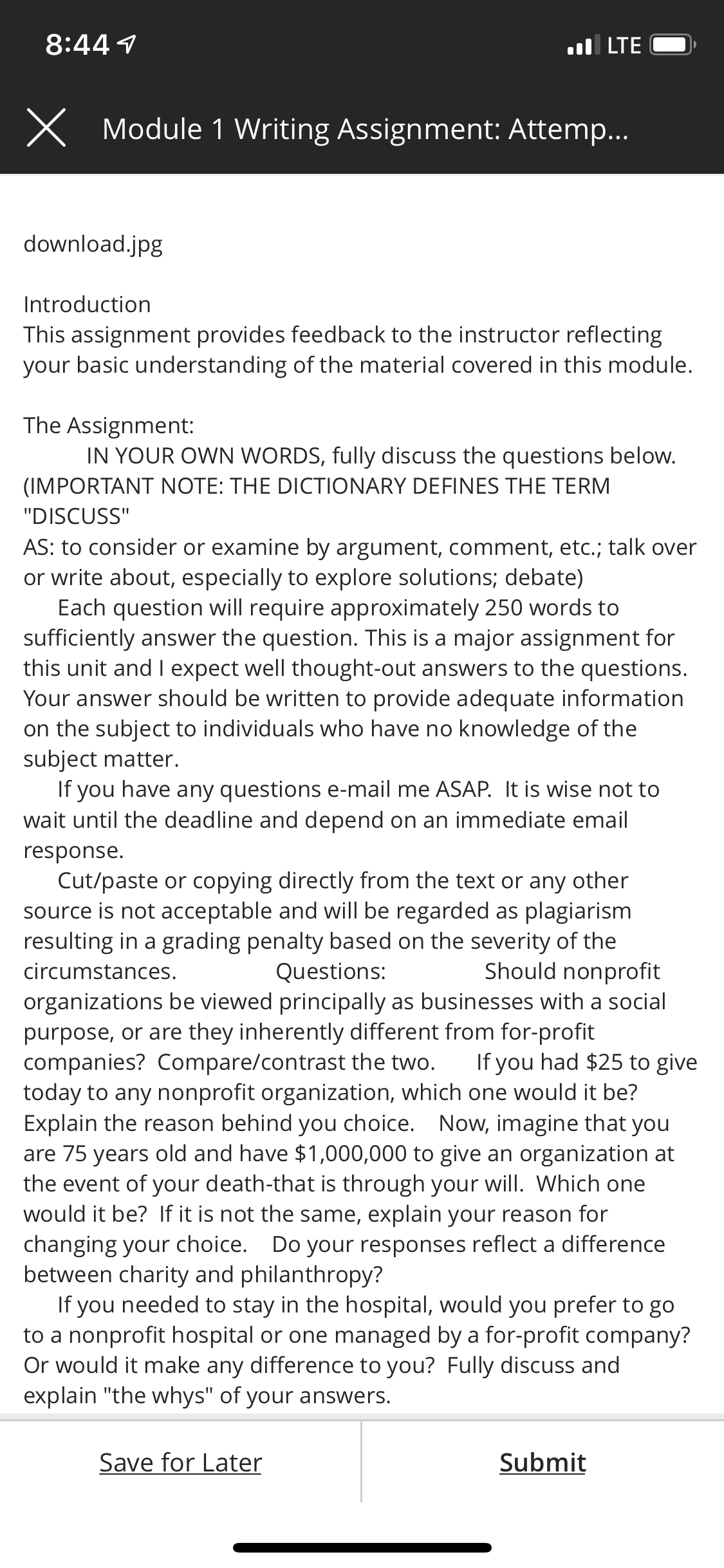Close the Module 1 Writing Assignment screen
724x1568 pixels.
coord(46,129)
